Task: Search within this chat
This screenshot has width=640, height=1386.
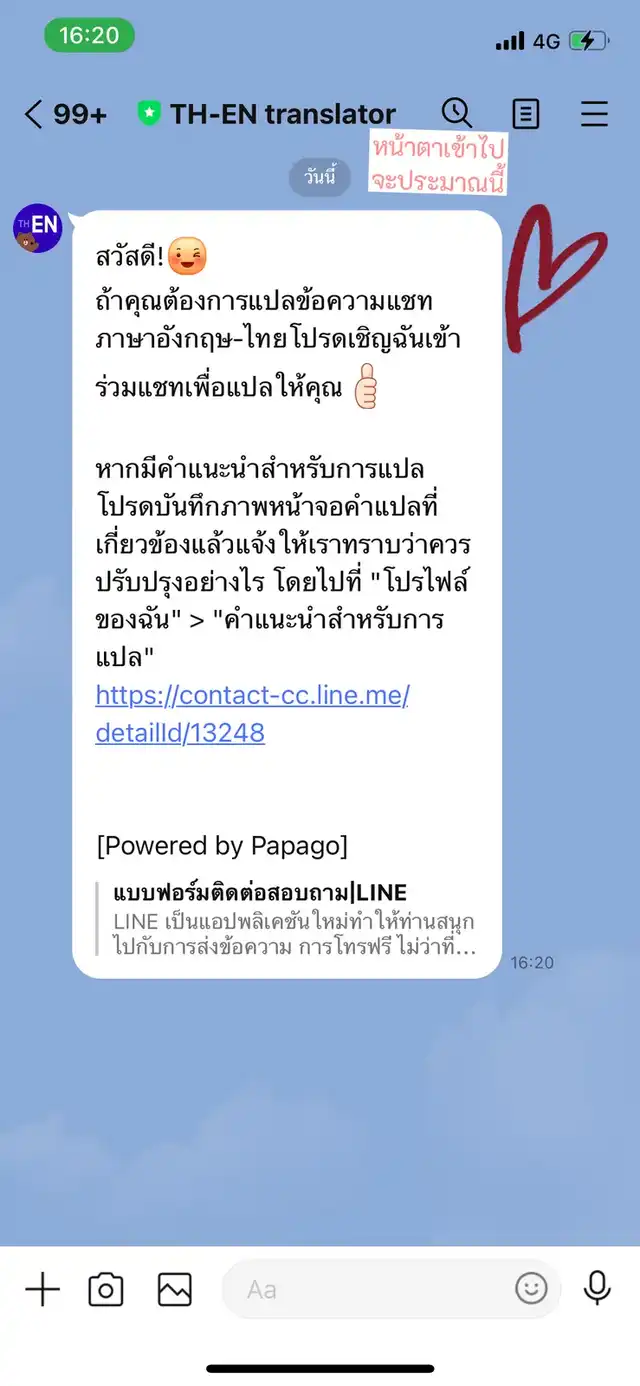Action: [x=456, y=113]
